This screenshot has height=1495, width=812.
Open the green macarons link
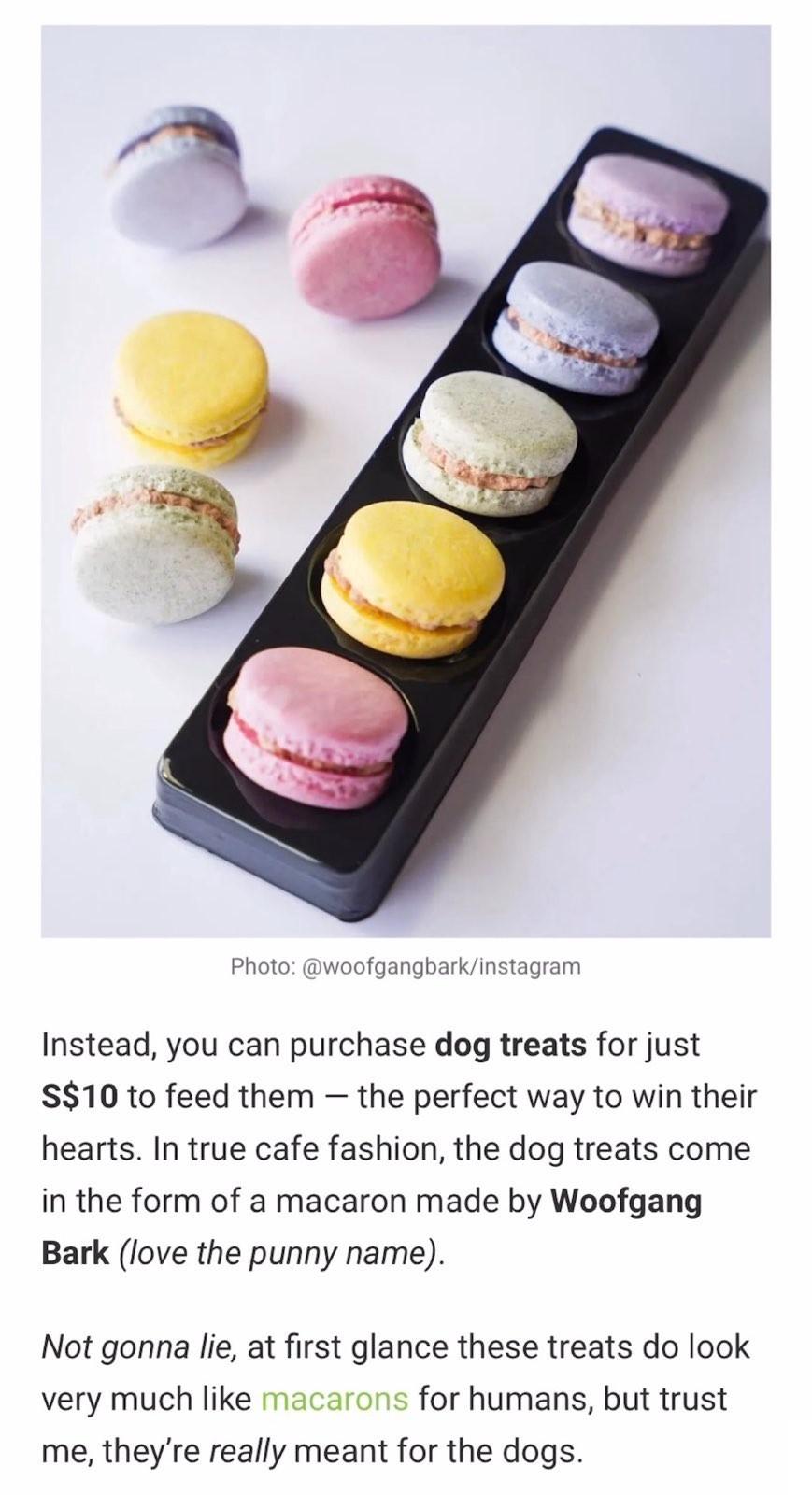pos(334,1399)
